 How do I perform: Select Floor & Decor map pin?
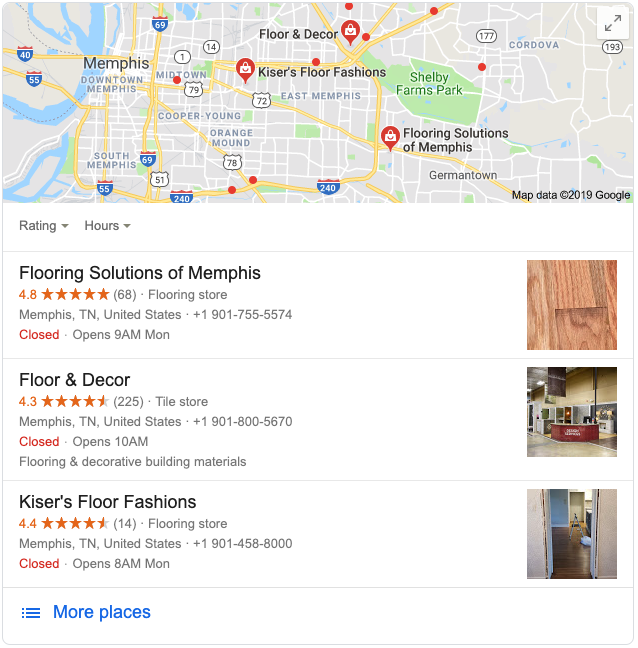pos(350,31)
